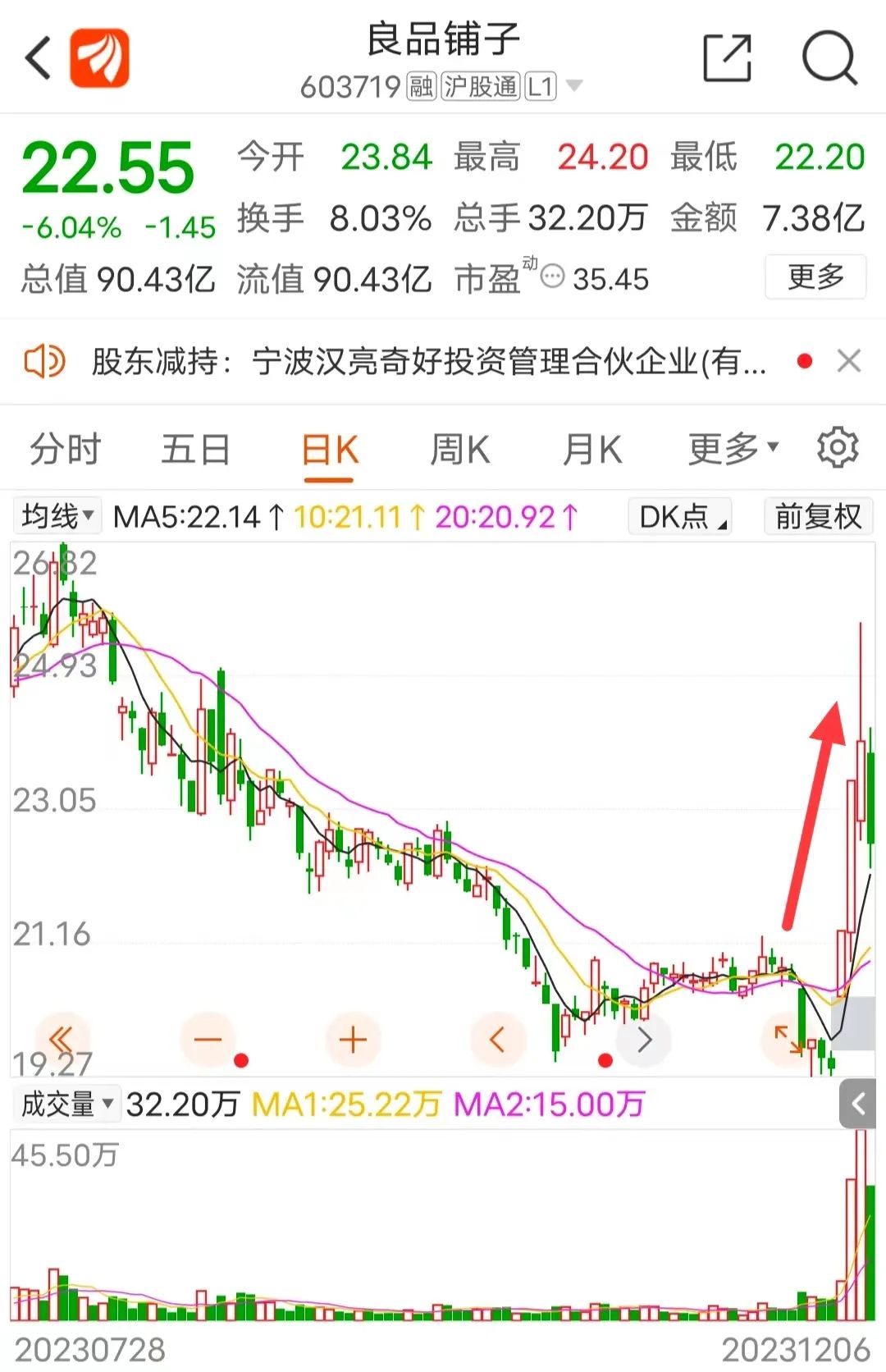Viewport: 886px width, 1372px height.
Task: Switch to the 月K chart
Action: point(592,450)
